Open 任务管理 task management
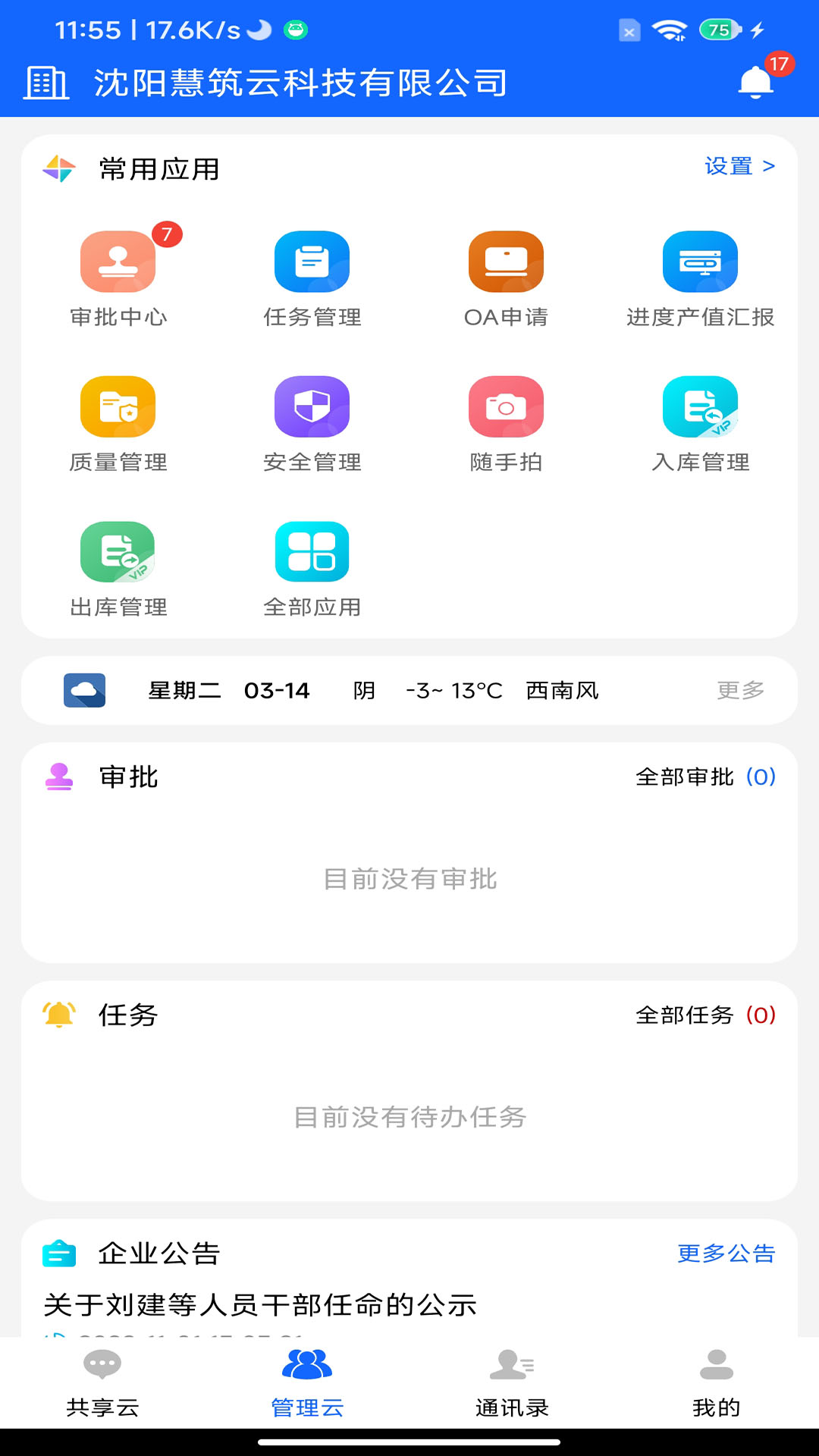This screenshot has width=819, height=1456. point(312,261)
